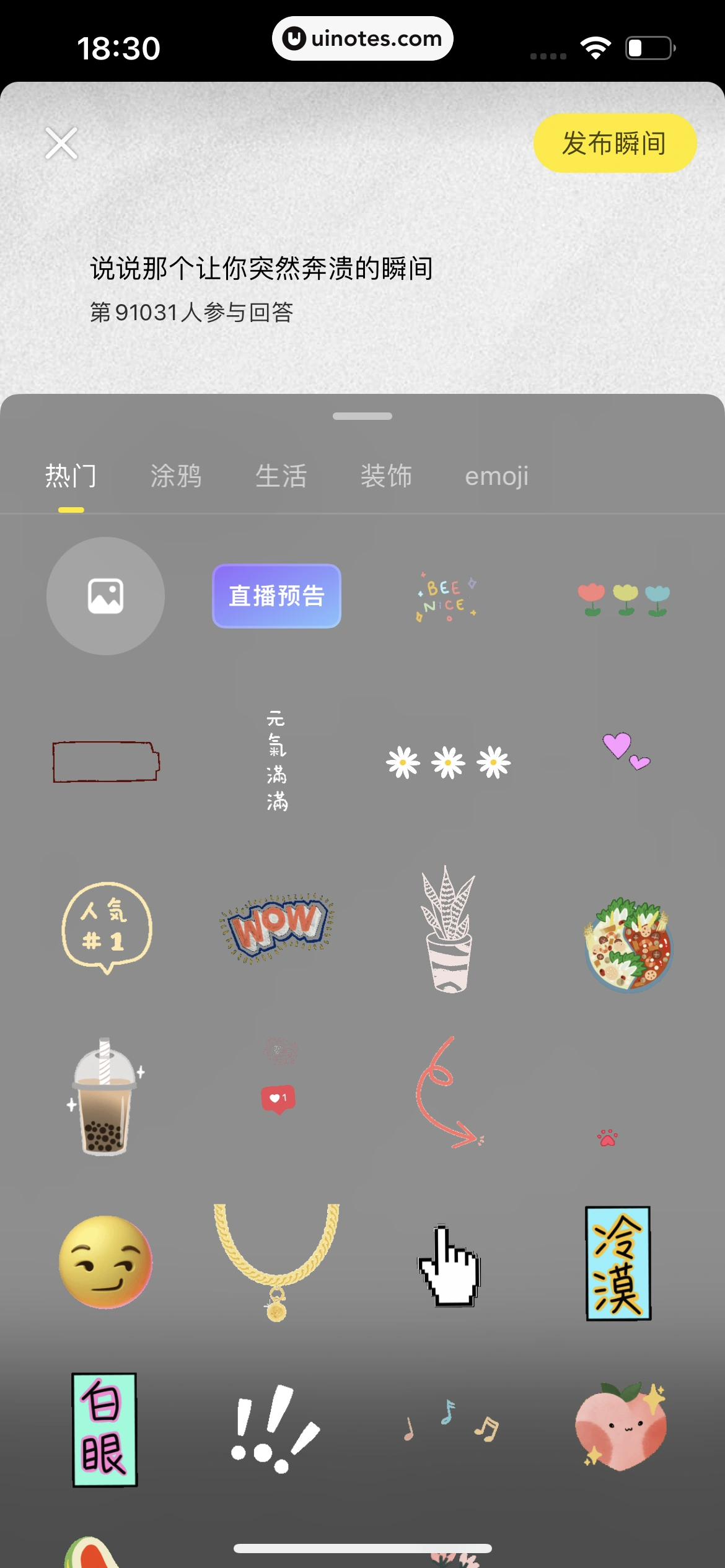Switch to the 涂鸦 tab
Screen dimensions: 725x1568
pyautogui.click(x=175, y=476)
